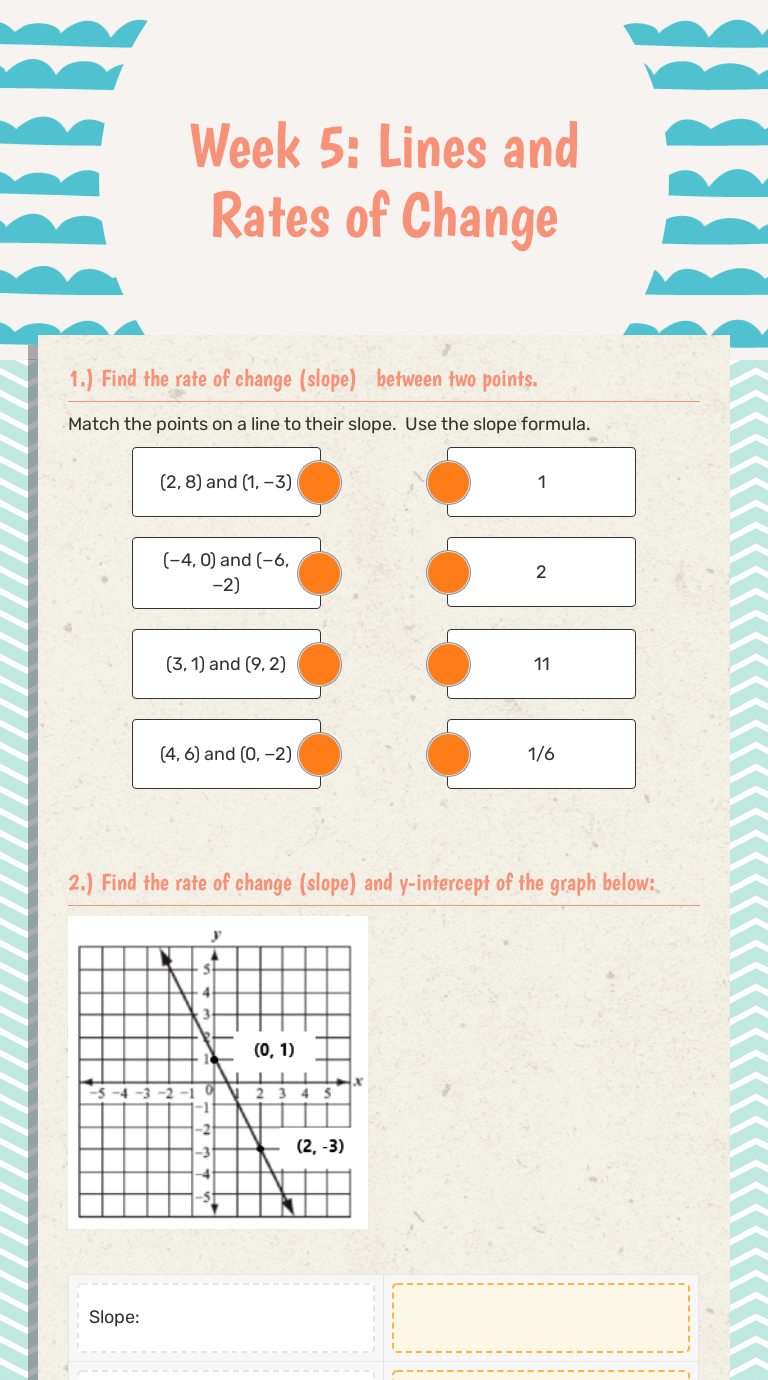
Task: Enter an answer in the Slope field
Action: (x=541, y=1318)
